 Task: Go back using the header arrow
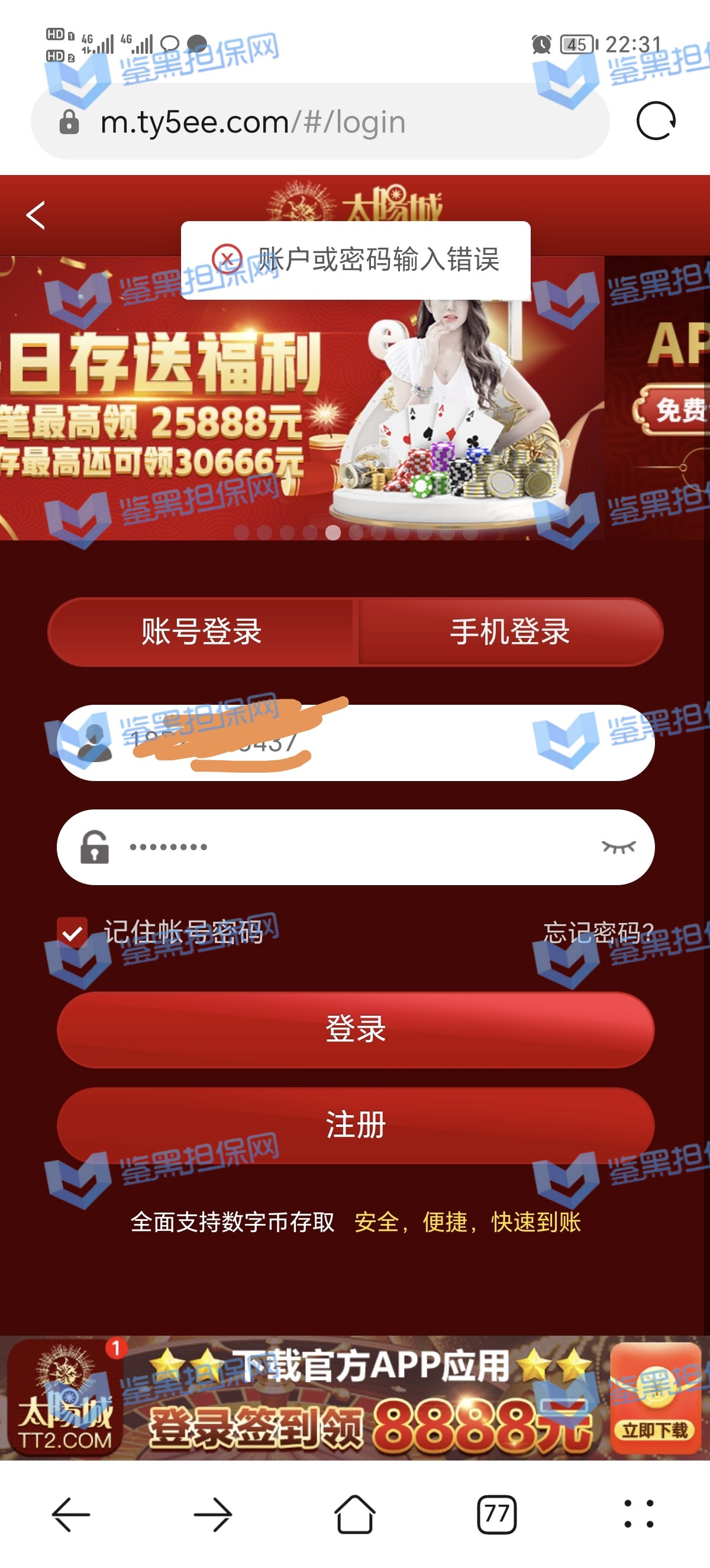[x=35, y=215]
